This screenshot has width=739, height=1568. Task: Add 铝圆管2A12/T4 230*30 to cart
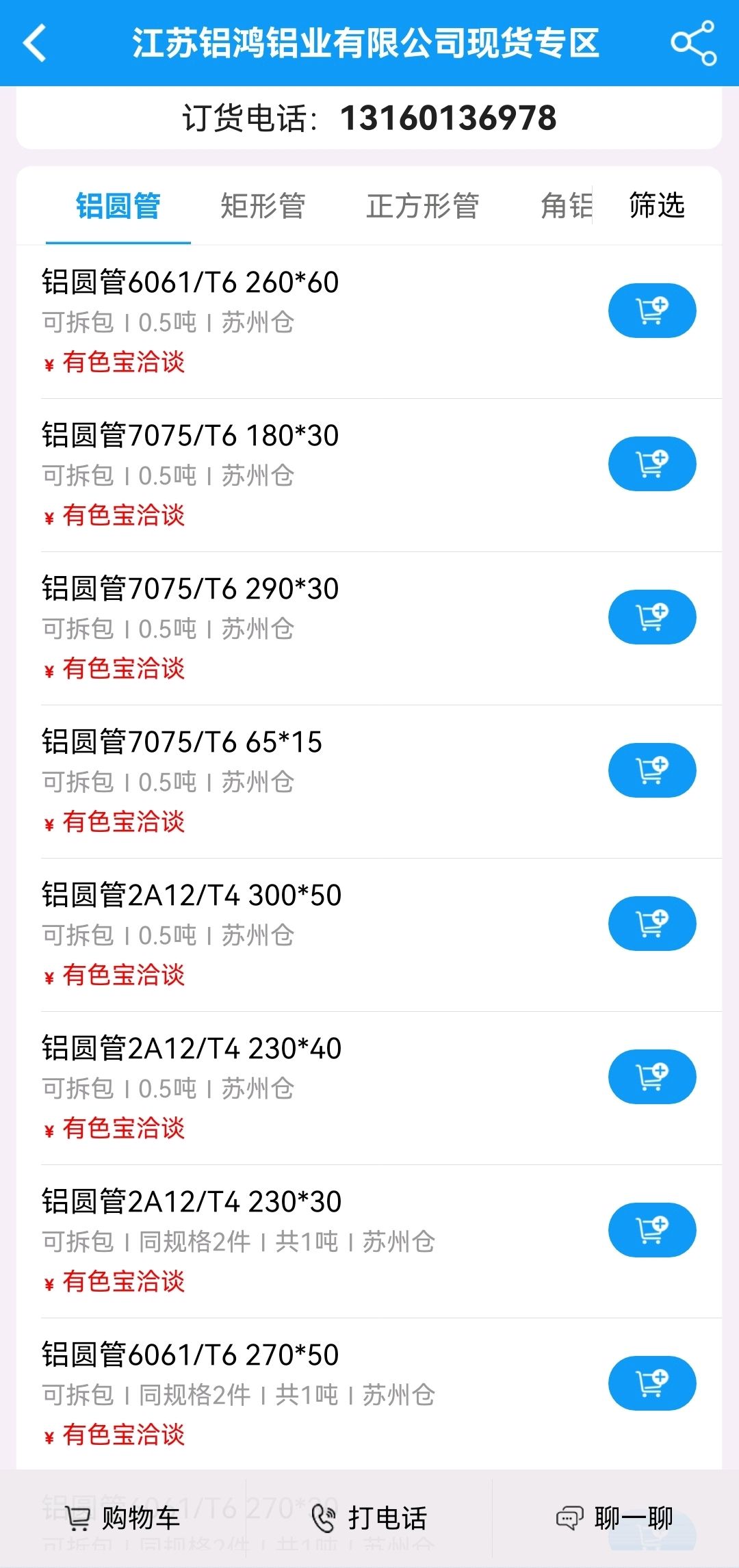(x=652, y=1230)
